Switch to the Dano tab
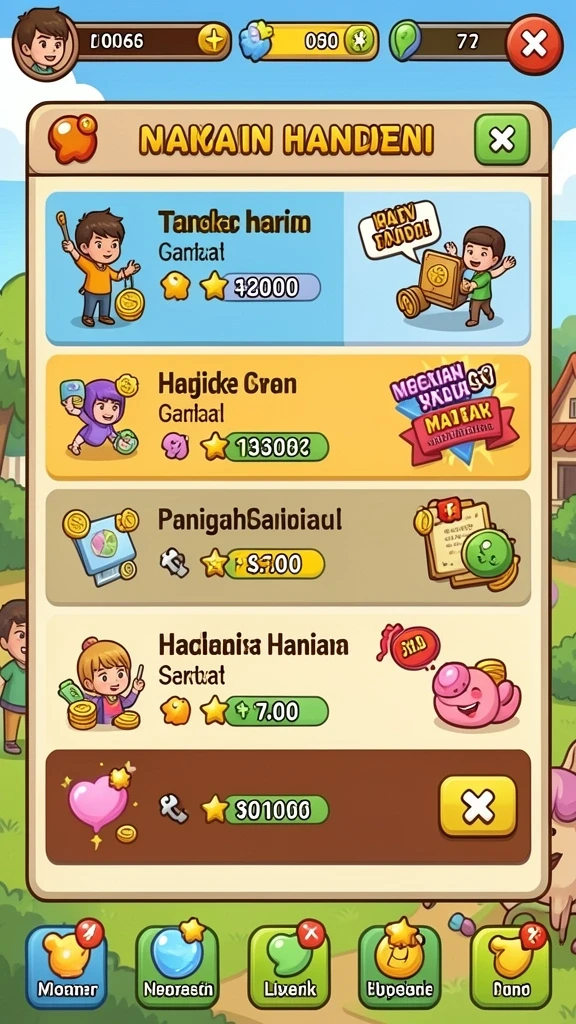Image resolution: width=576 pixels, height=1024 pixels. coord(511,967)
